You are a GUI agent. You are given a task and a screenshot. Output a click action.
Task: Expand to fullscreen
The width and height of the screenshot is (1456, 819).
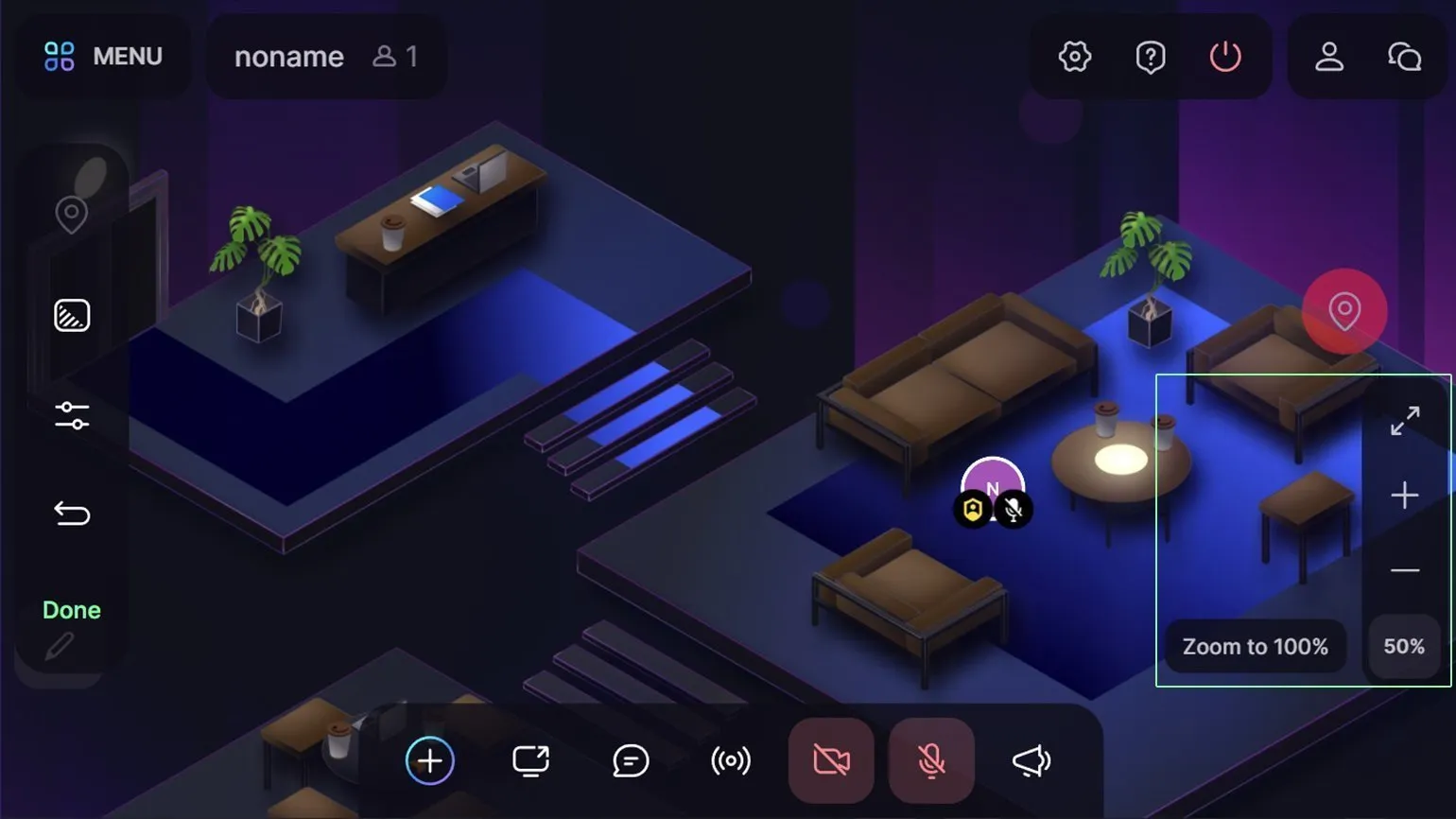coord(1405,421)
